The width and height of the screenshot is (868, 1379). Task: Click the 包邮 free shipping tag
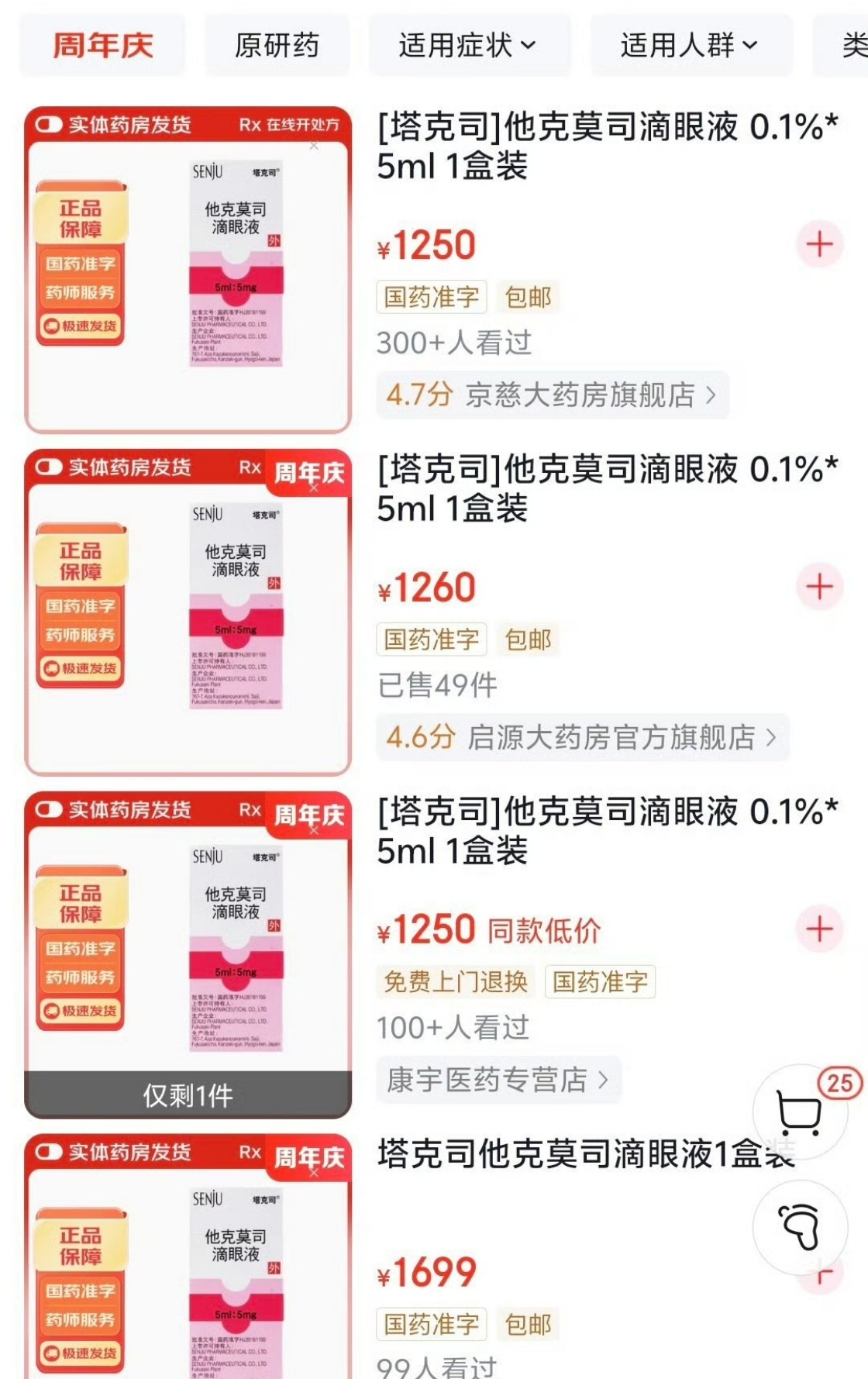click(x=529, y=297)
